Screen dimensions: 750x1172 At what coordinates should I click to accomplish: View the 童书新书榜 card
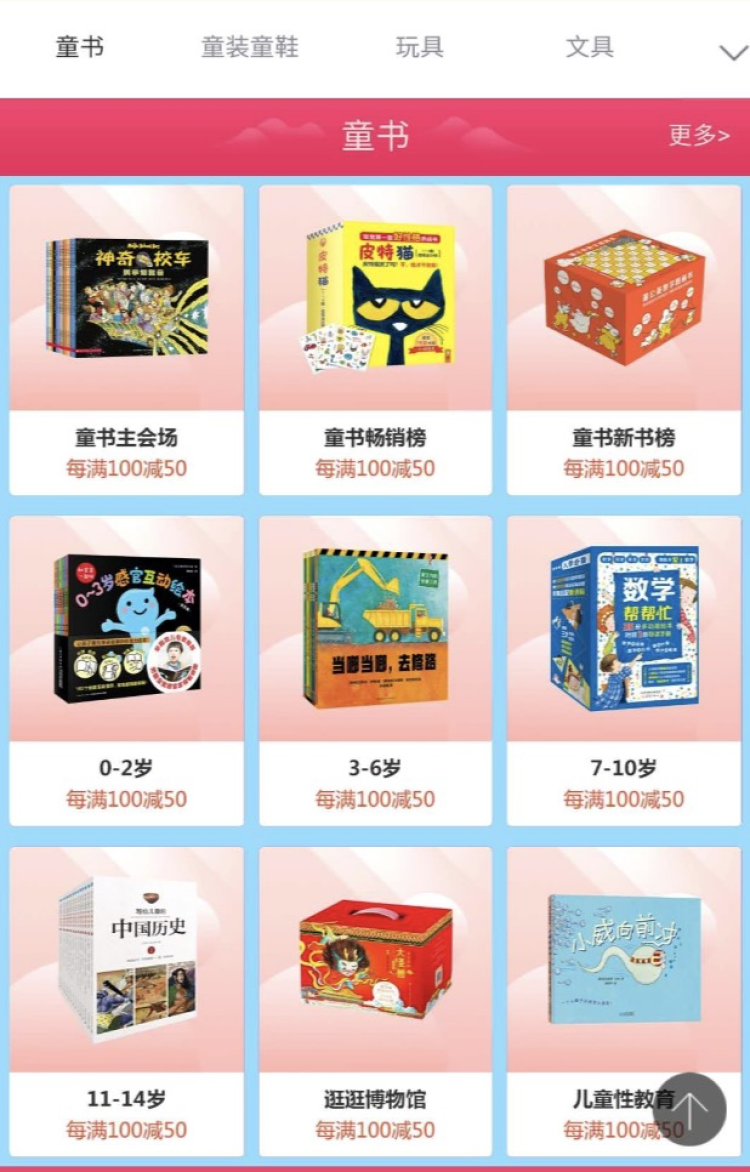click(623, 340)
